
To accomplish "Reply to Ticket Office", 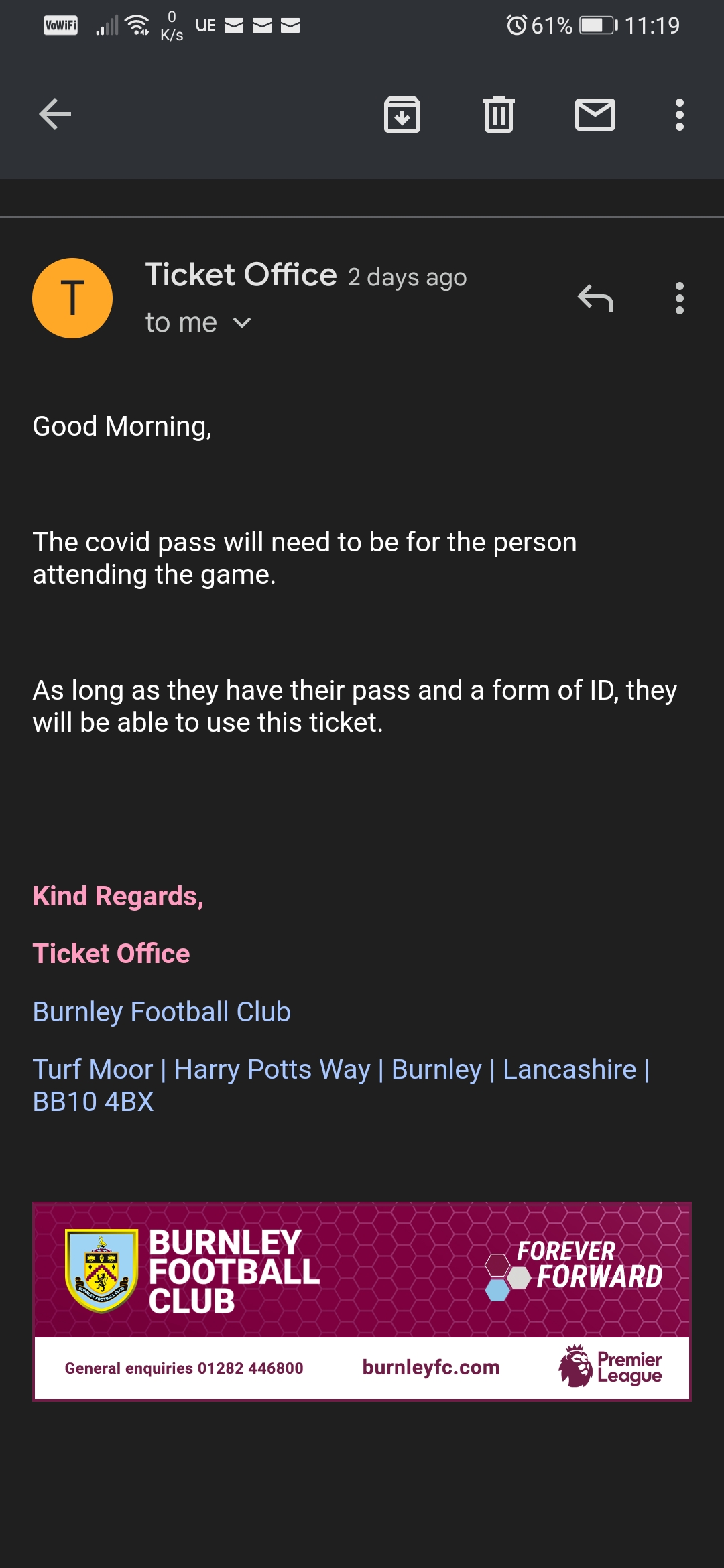I will (x=595, y=298).
